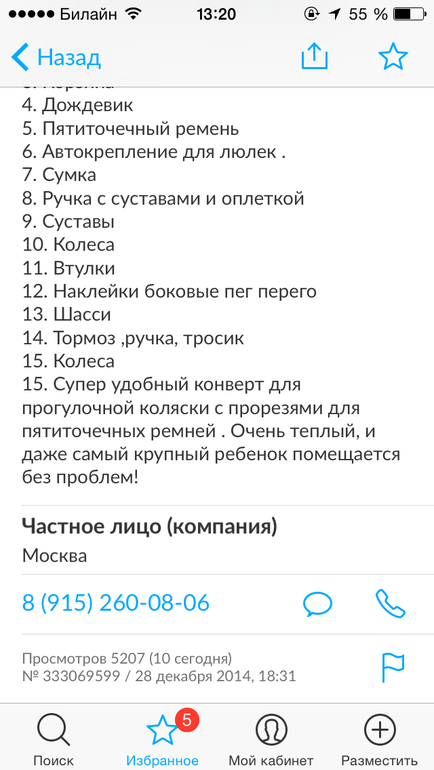Open the Мой кабинет tab

pos(271,740)
